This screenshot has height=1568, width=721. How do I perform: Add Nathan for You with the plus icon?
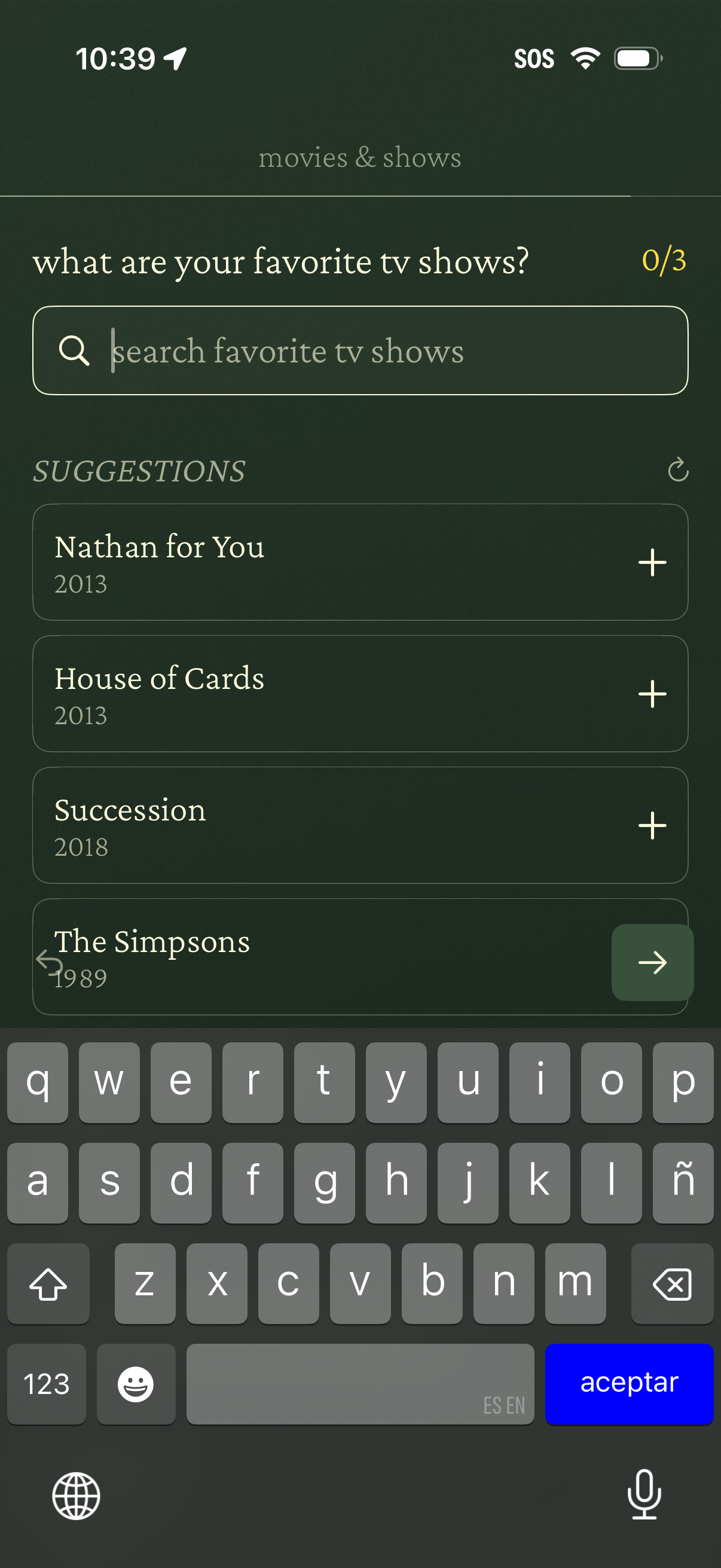coord(652,562)
